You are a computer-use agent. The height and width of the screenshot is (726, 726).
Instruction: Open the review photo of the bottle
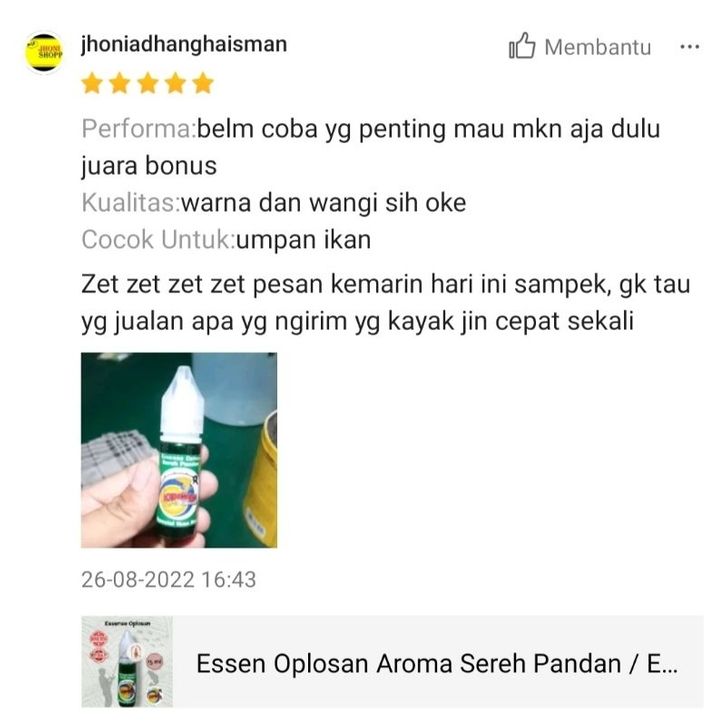[178, 450]
